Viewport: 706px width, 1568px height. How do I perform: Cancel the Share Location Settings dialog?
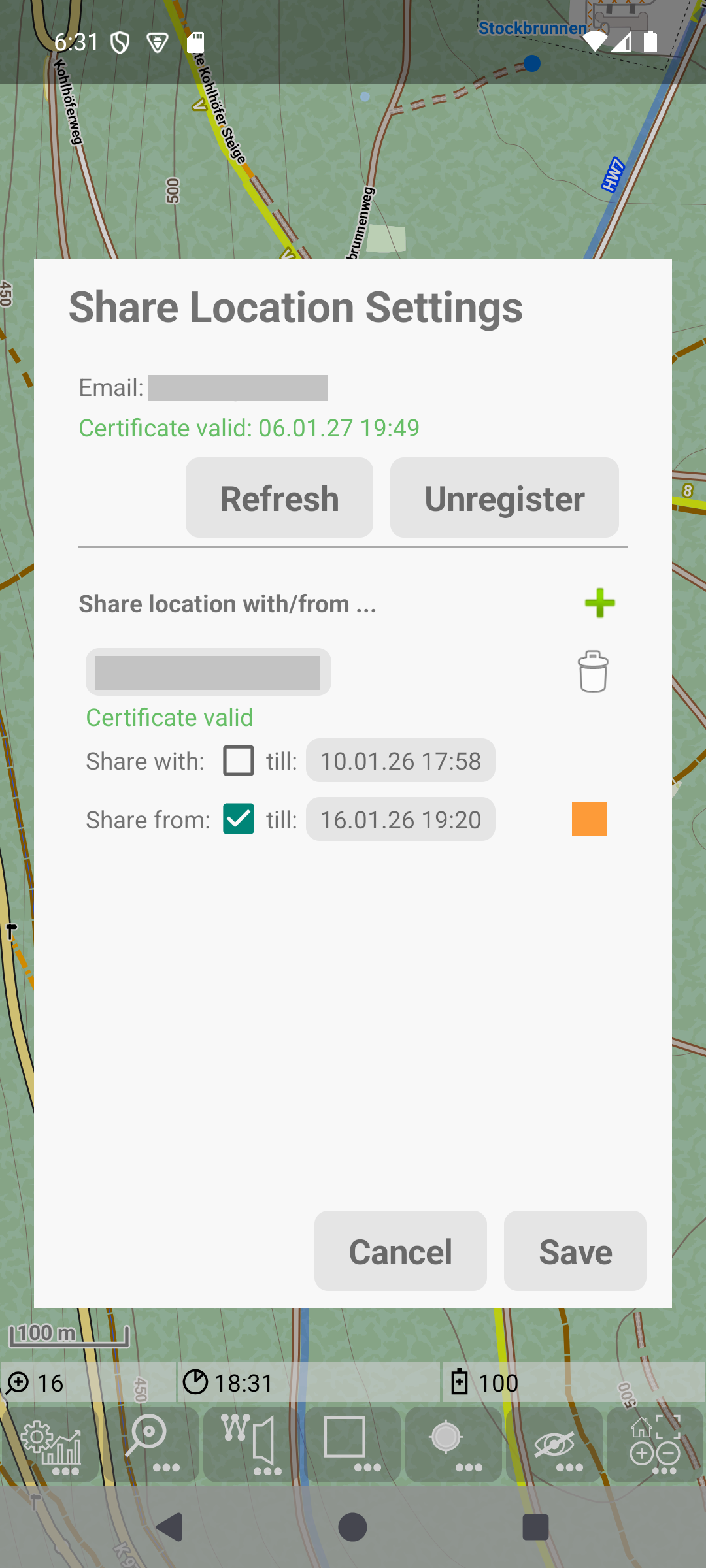pyautogui.click(x=400, y=1250)
